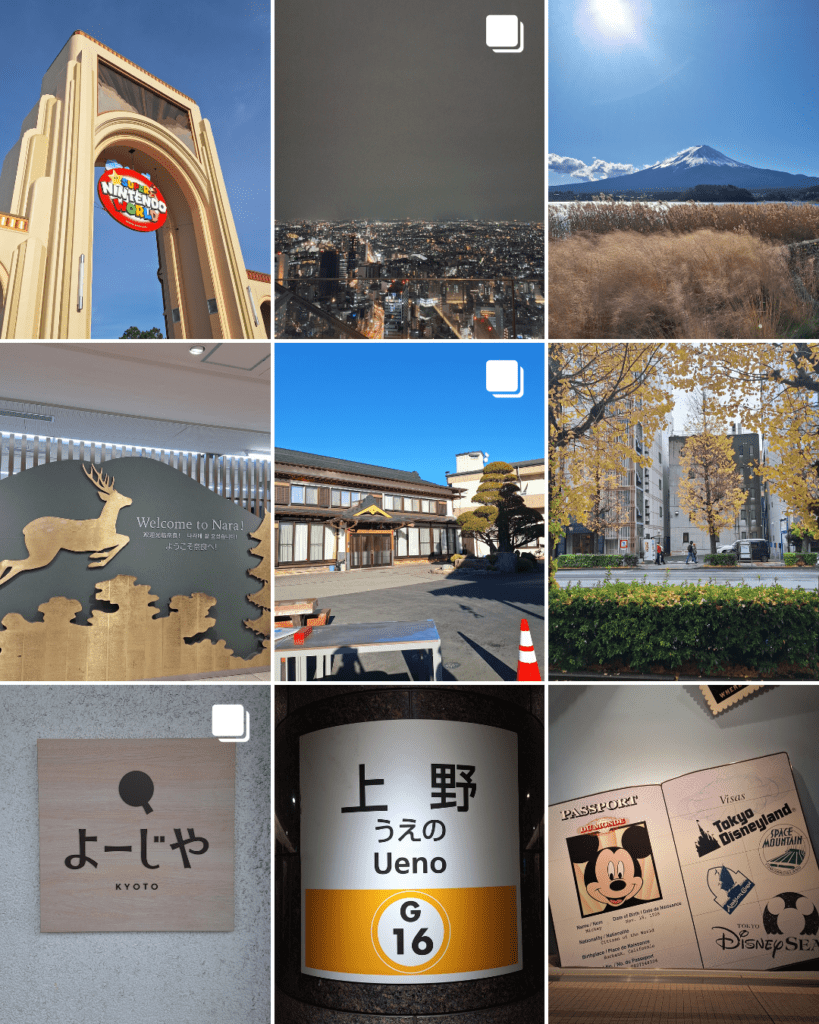Open the Mickey Mouse passport post
Image resolution: width=819 pixels, height=1024 pixels.
pos(683,855)
